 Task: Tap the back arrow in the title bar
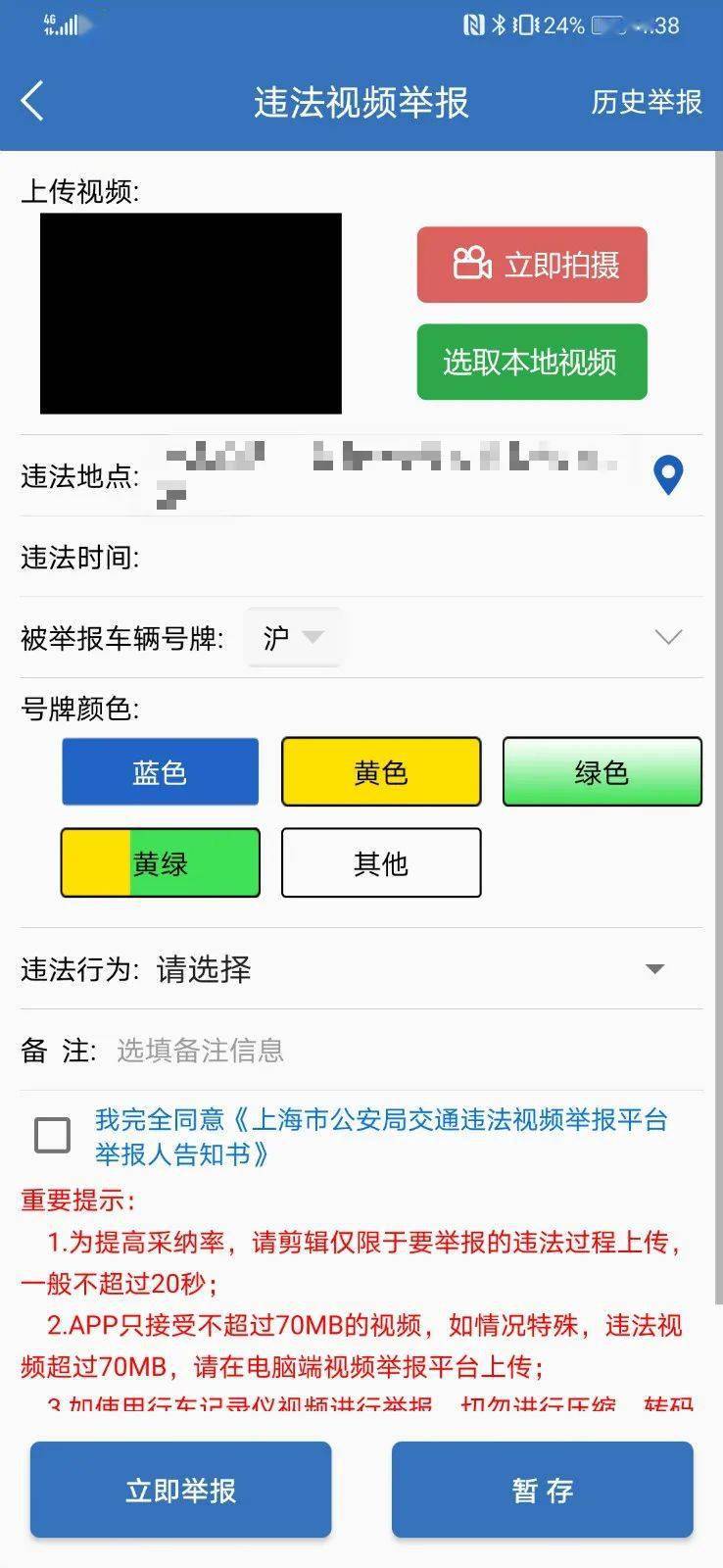point(30,100)
